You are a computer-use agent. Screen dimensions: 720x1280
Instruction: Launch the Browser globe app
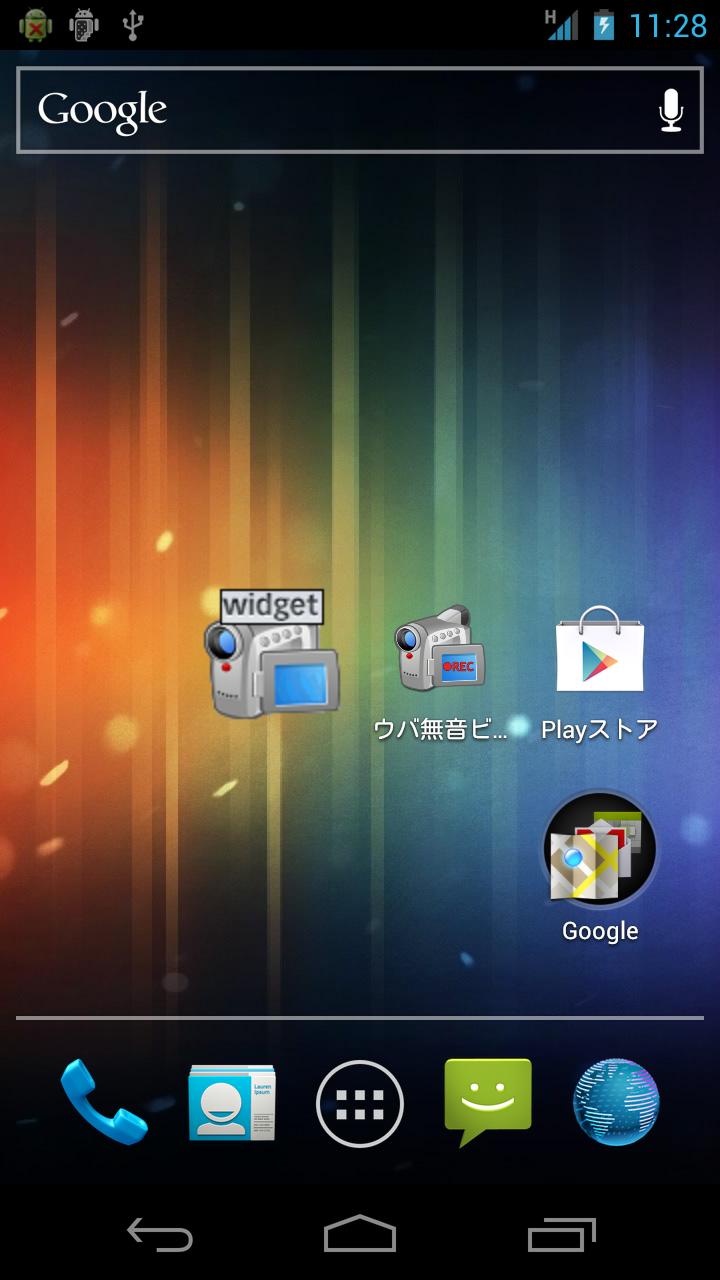616,1102
